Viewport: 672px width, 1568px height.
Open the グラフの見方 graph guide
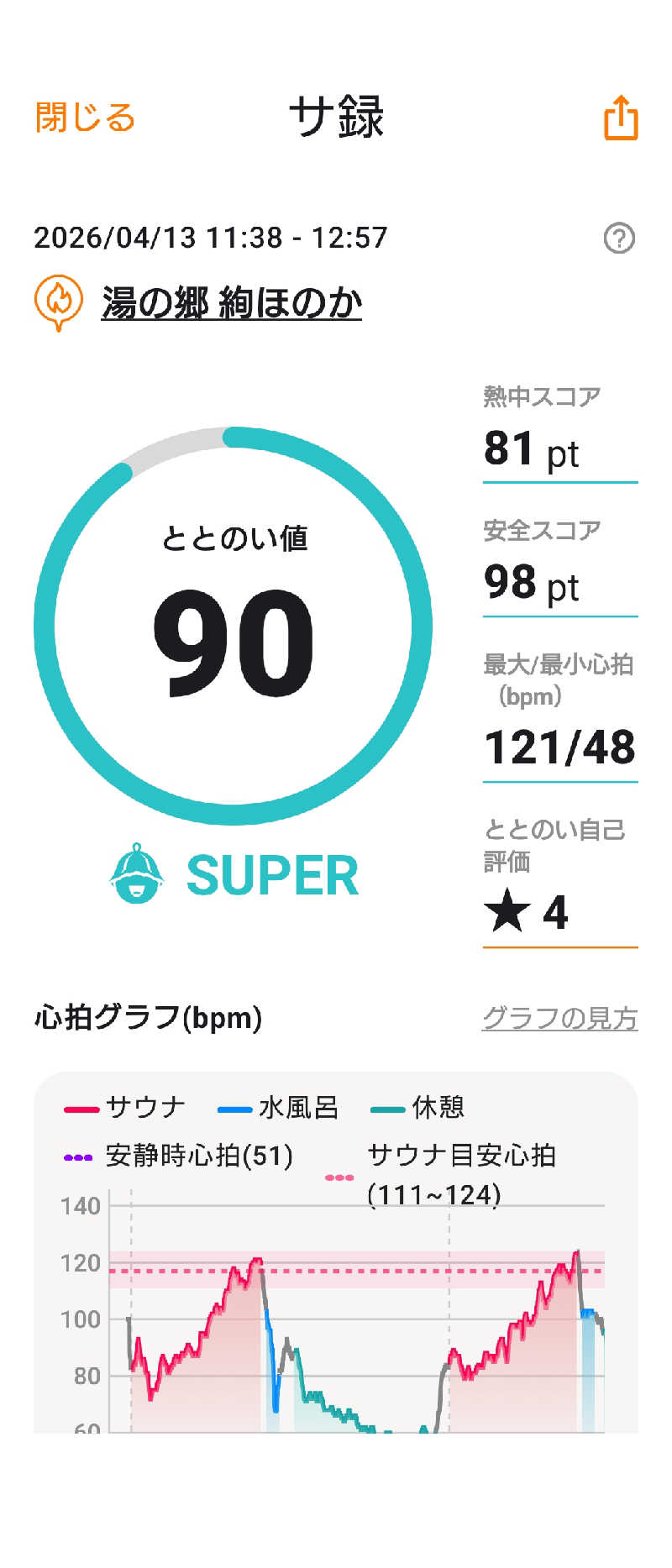click(559, 1018)
